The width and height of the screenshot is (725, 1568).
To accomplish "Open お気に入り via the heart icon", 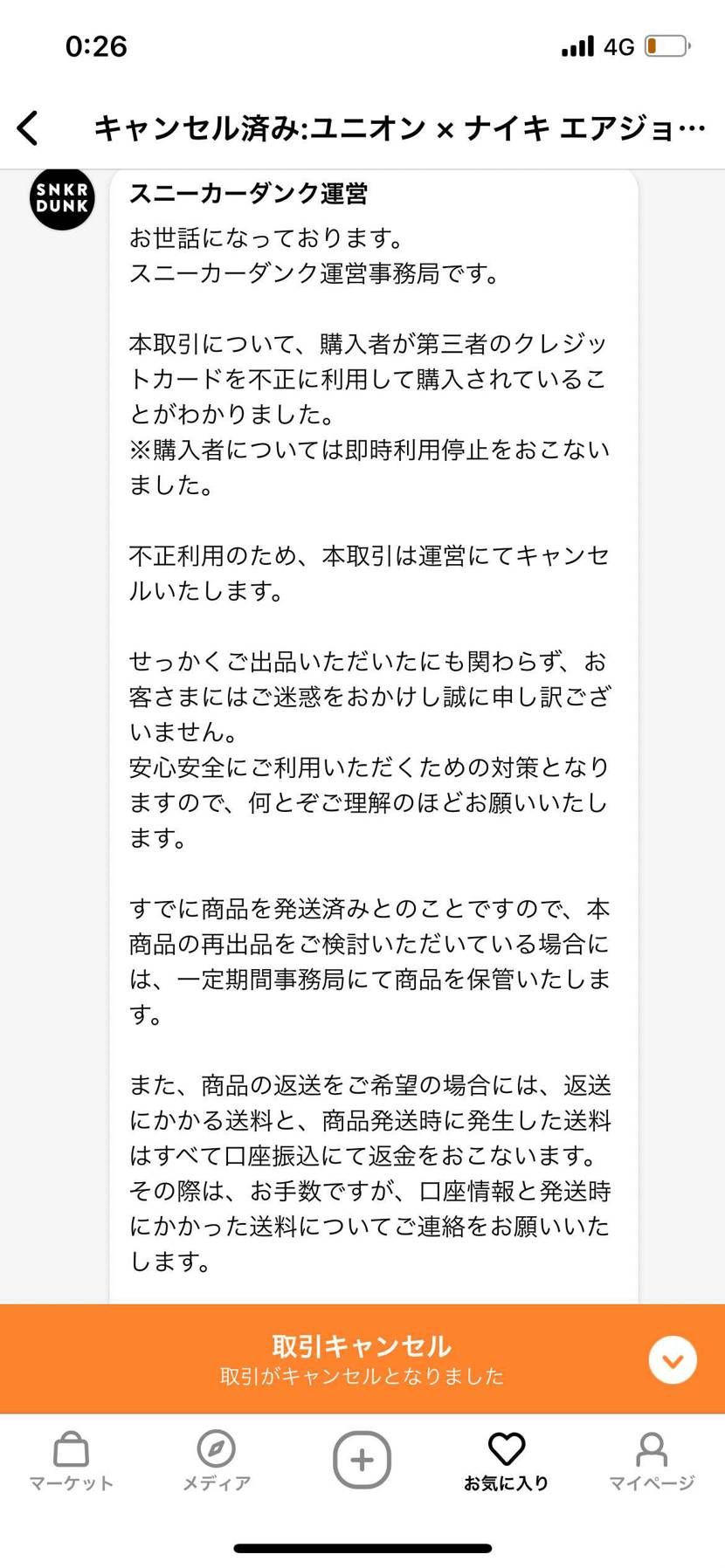I will tap(507, 1456).
